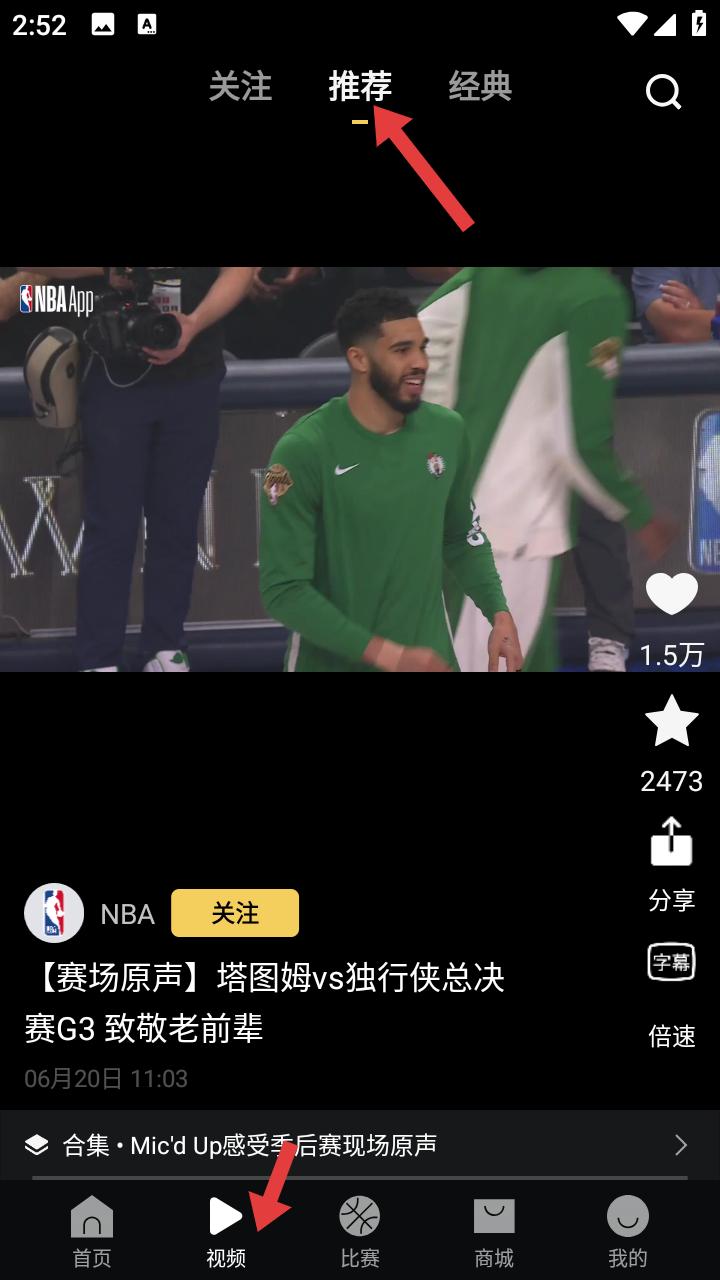Favorite the video with the star icon
720x1280 pixels.
click(x=671, y=721)
